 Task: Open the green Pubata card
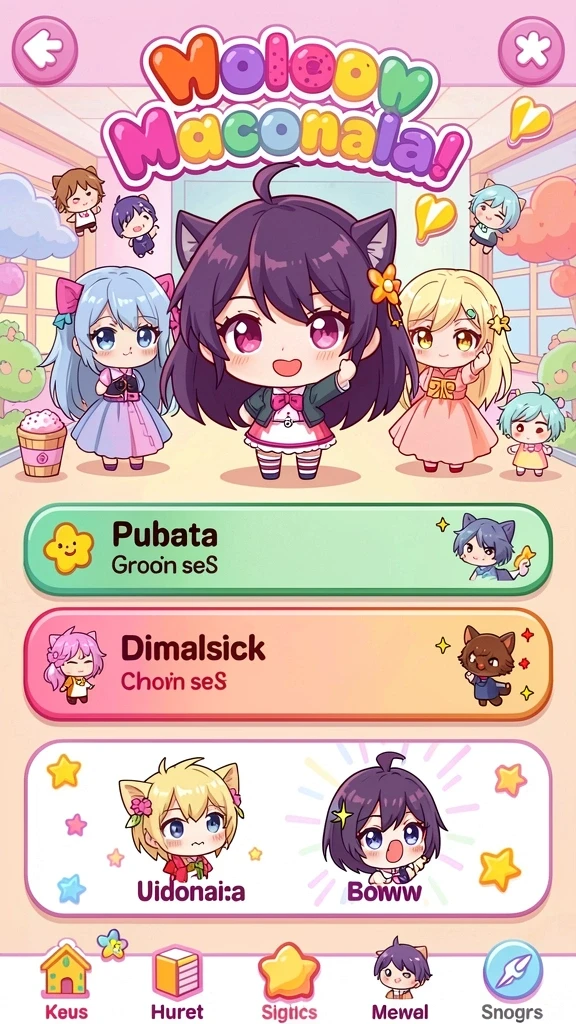pos(288,549)
